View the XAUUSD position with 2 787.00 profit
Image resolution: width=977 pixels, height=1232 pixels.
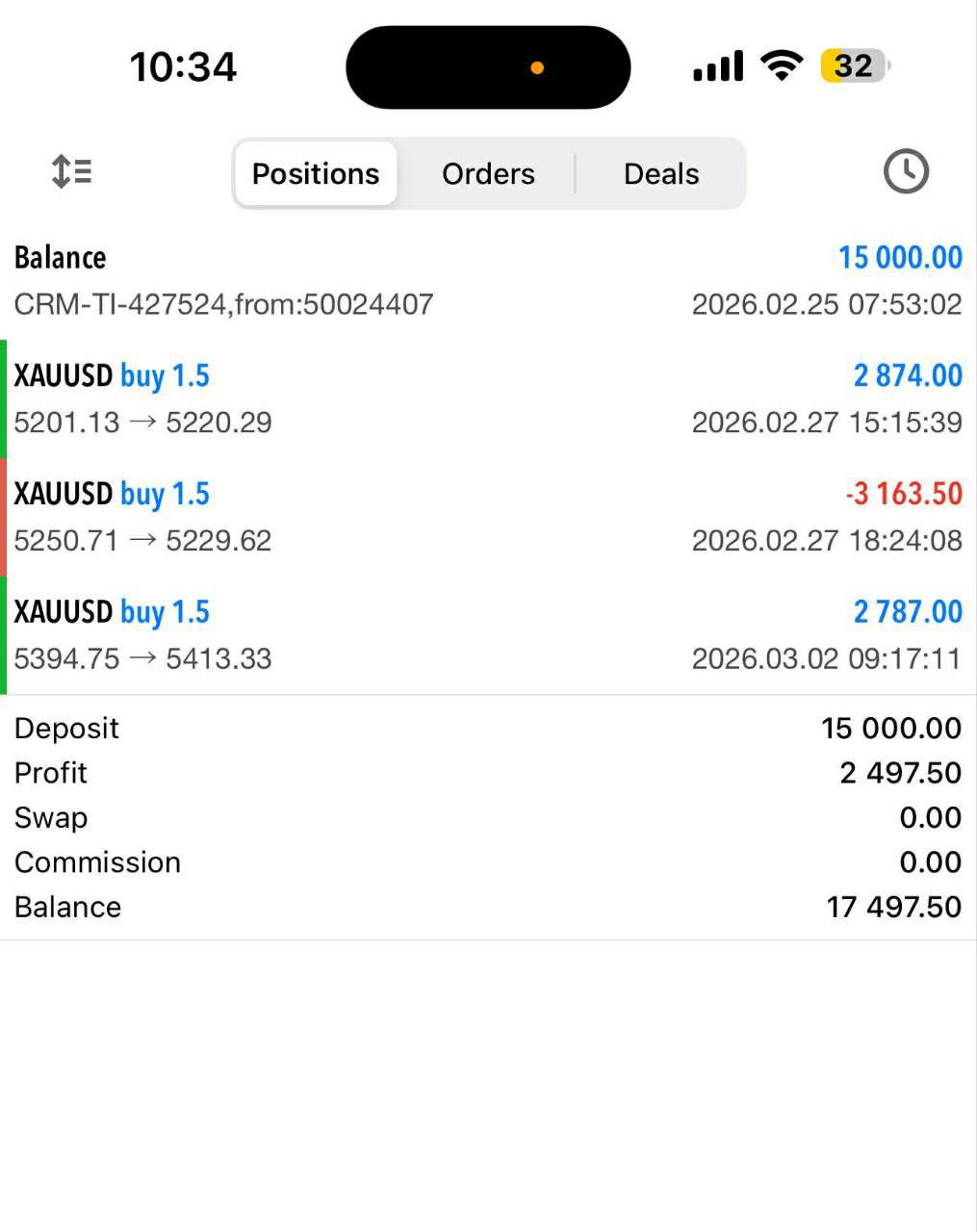point(488,635)
